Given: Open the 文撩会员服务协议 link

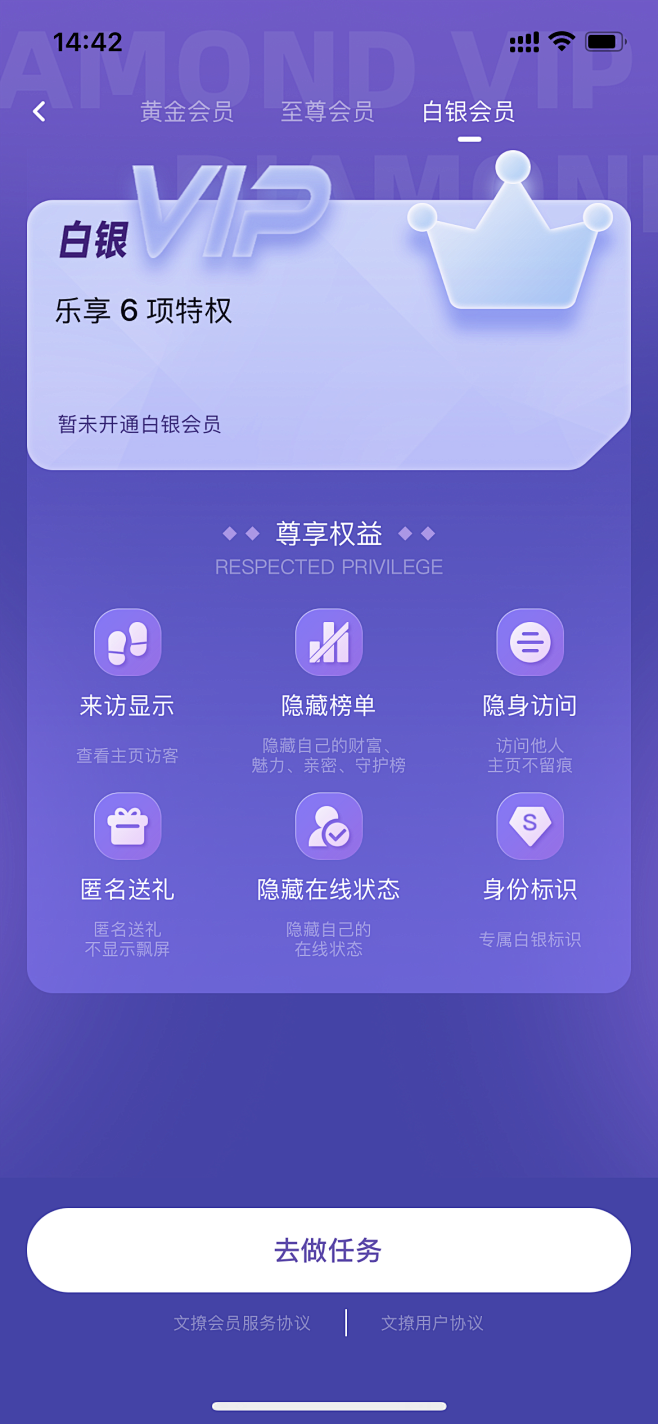Looking at the screenshot, I should [242, 1323].
